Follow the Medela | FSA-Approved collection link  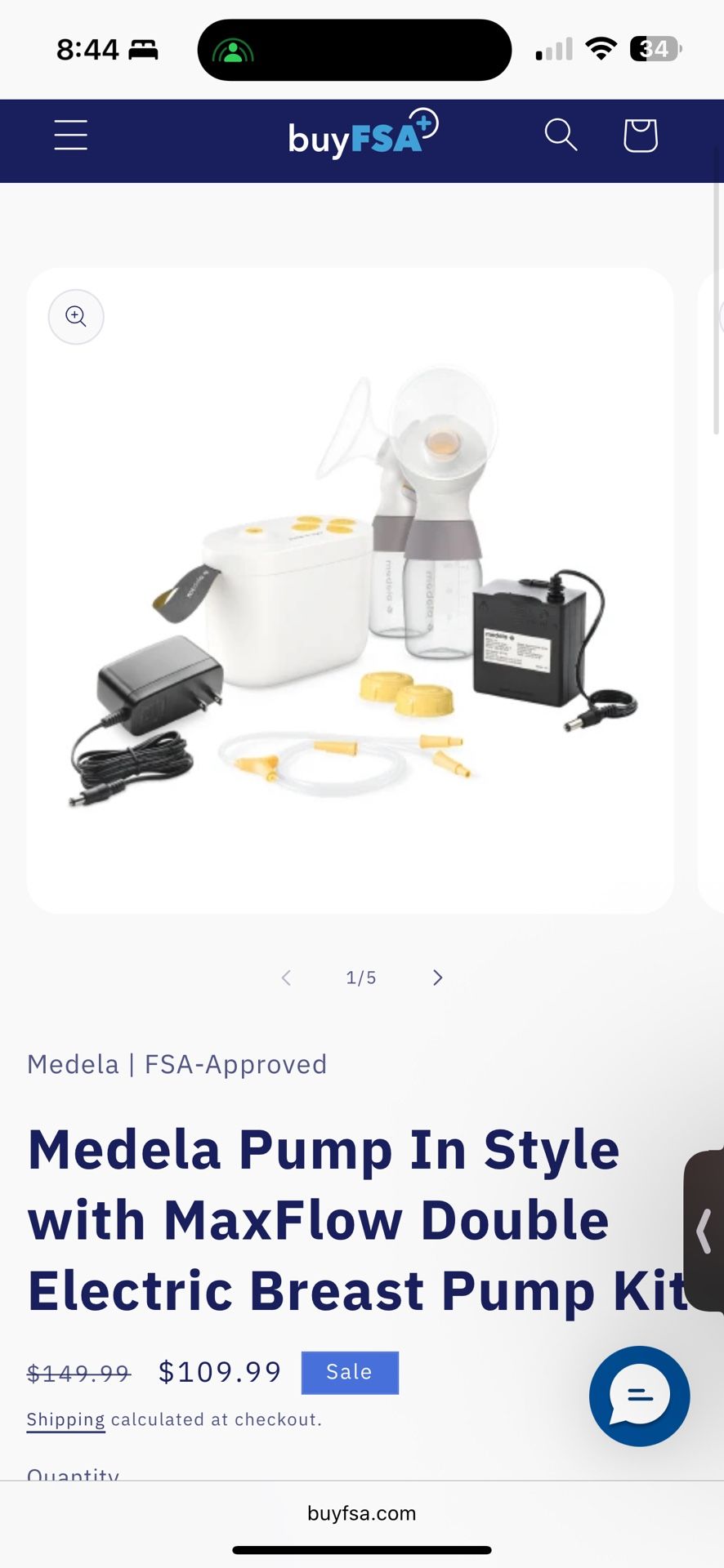177,1063
